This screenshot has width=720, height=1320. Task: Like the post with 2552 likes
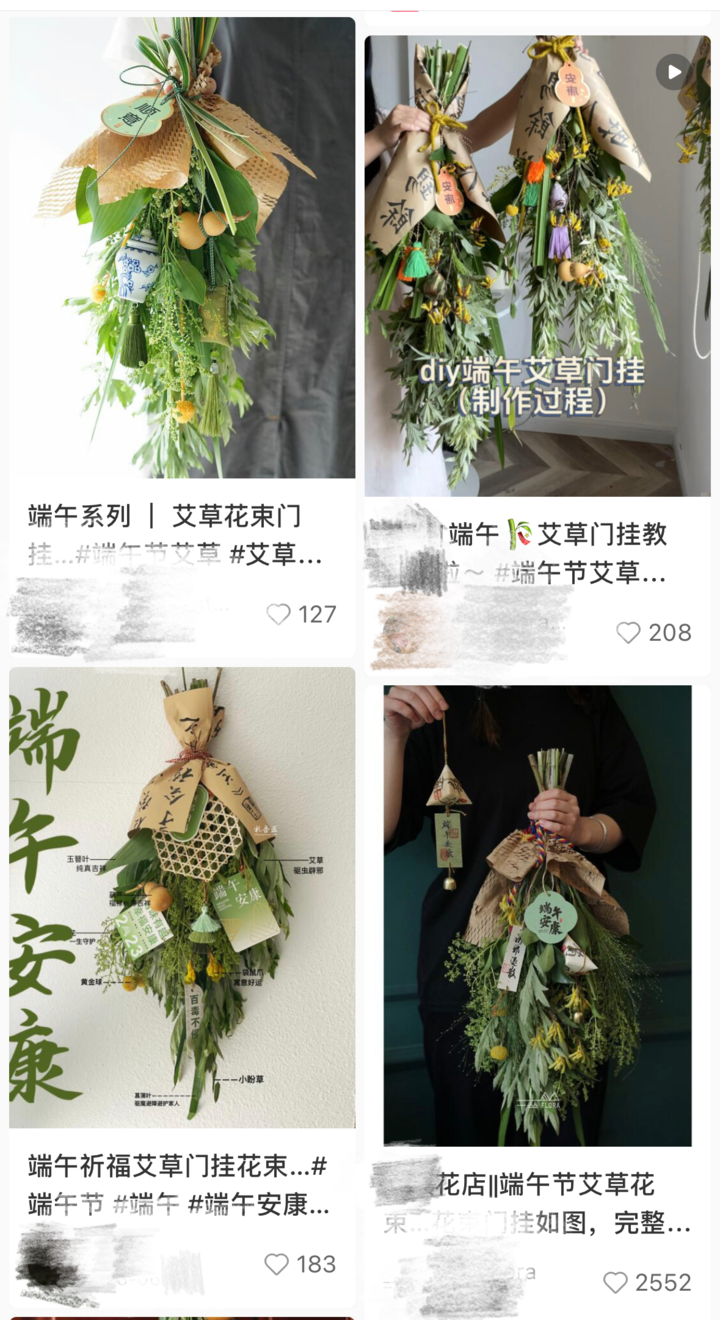(616, 1282)
